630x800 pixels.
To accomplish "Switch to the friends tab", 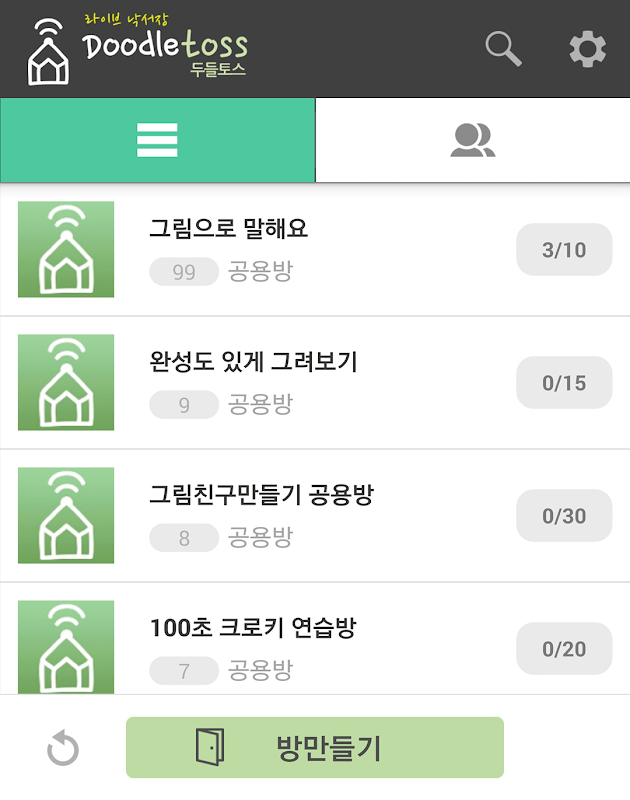I will [x=473, y=140].
